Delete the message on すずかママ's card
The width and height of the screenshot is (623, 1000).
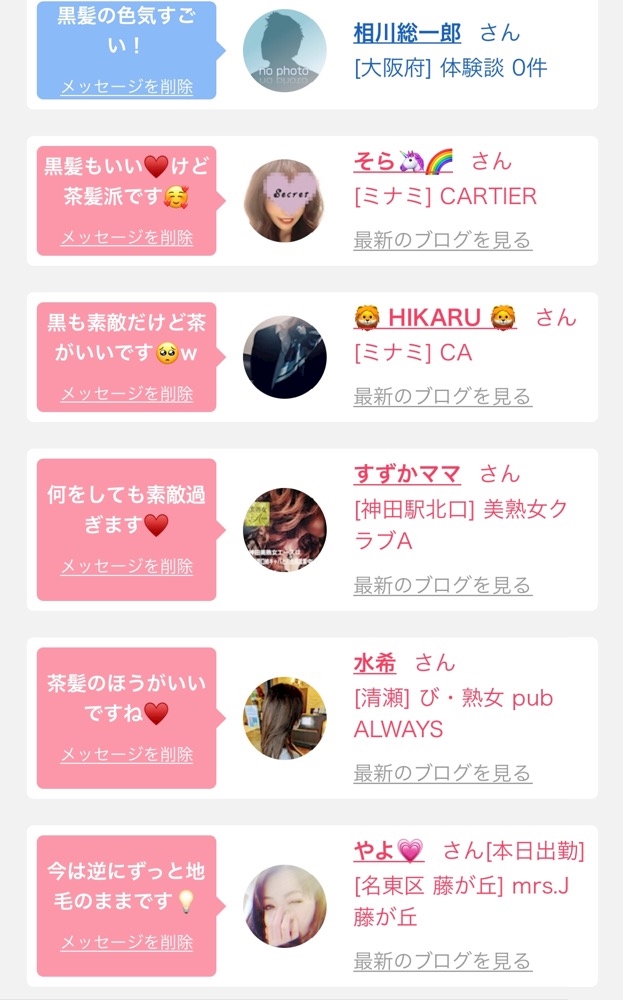tap(126, 566)
